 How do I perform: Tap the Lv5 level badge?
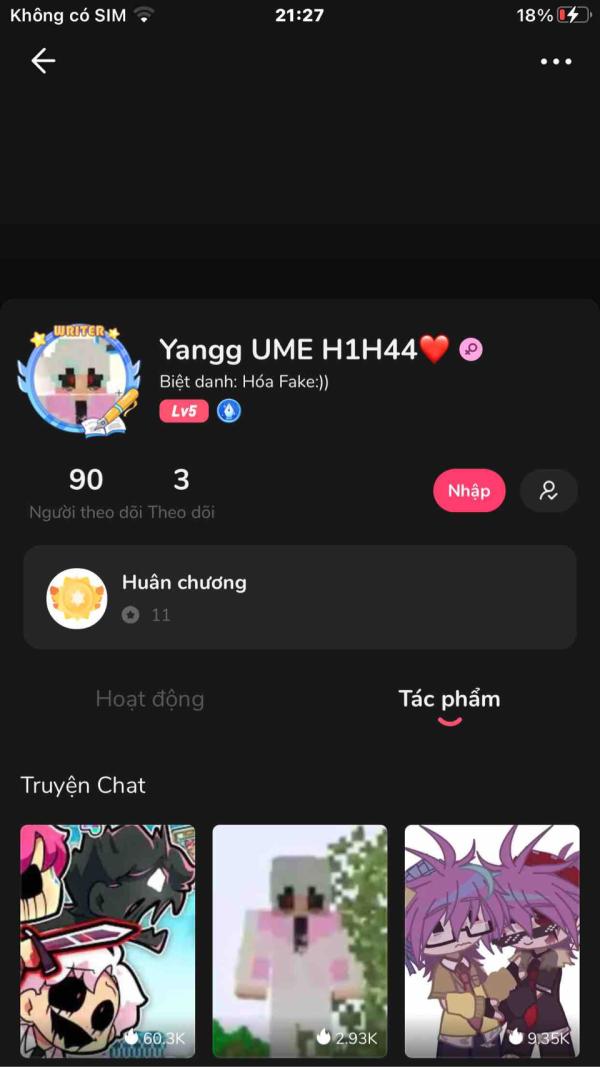[x=184, y=411]
